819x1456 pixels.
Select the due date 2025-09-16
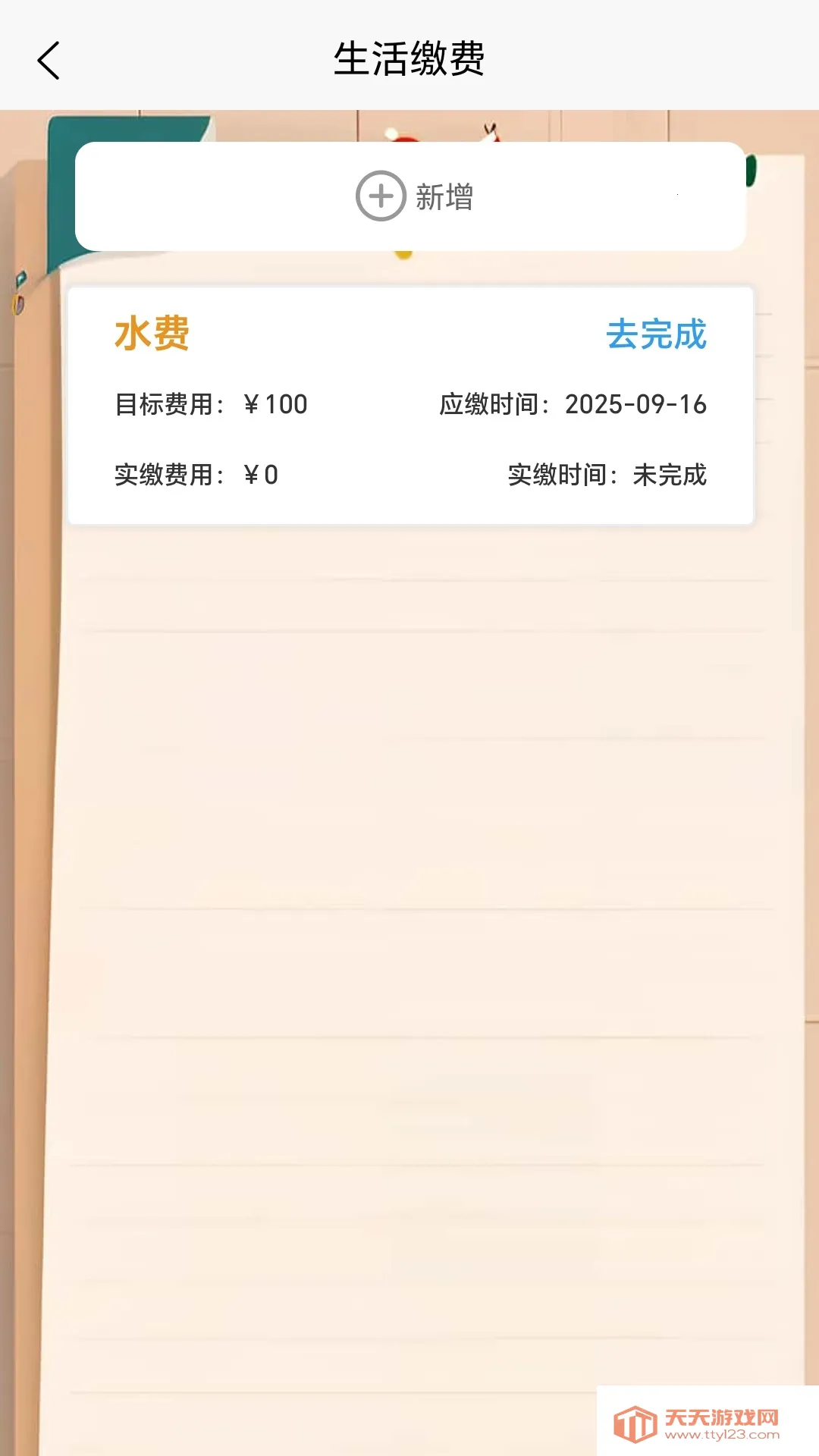638,404
